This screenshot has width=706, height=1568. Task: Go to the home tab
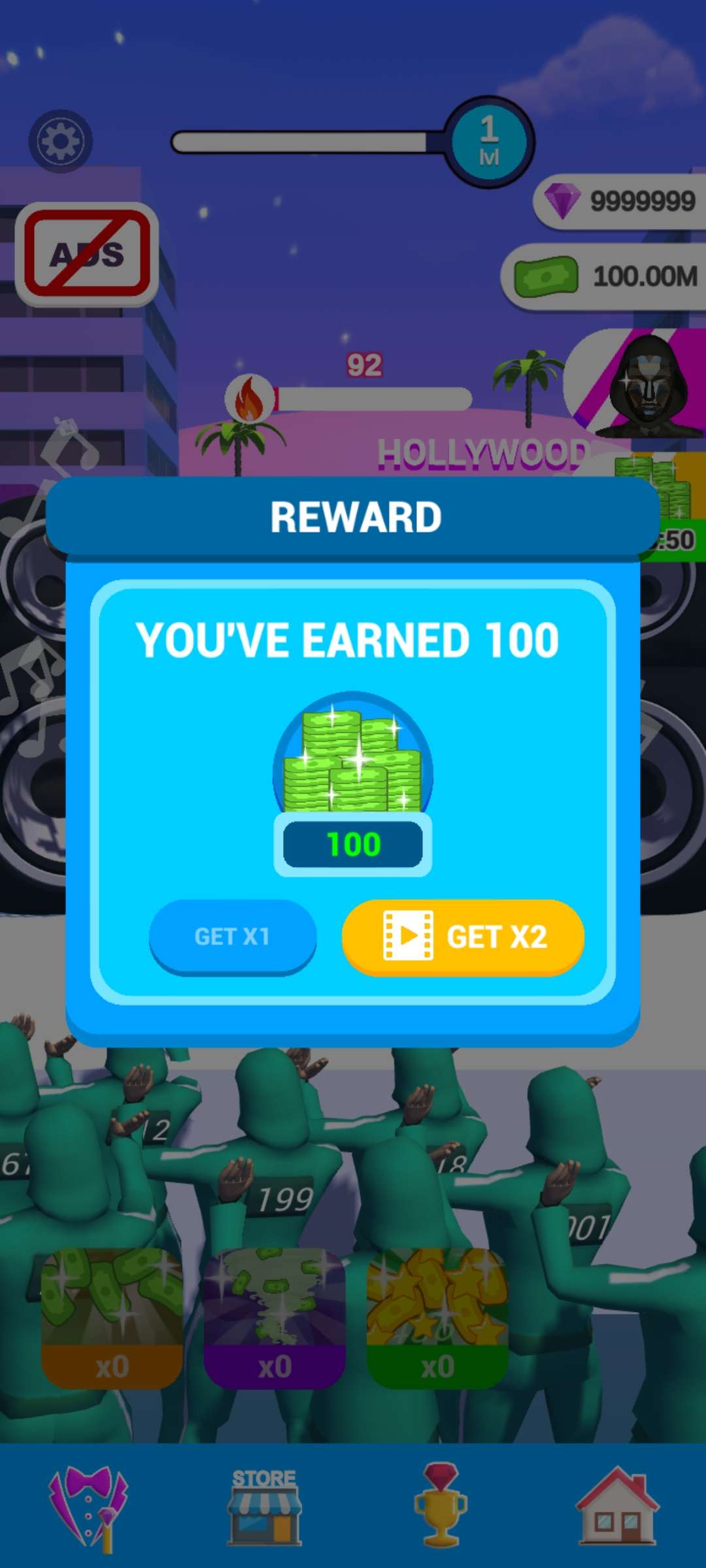point(617,1508)
